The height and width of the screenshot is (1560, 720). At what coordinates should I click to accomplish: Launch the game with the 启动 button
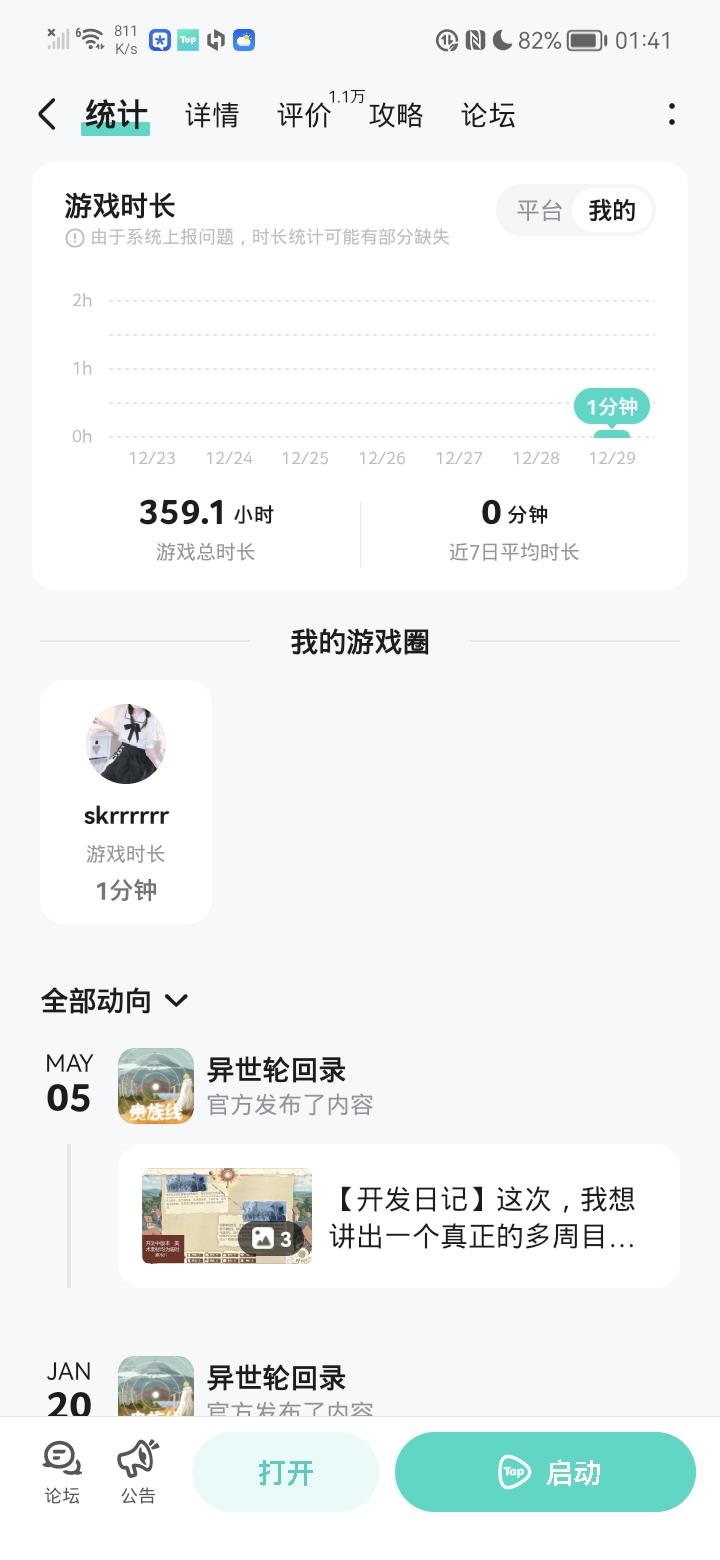[545, 1472]
